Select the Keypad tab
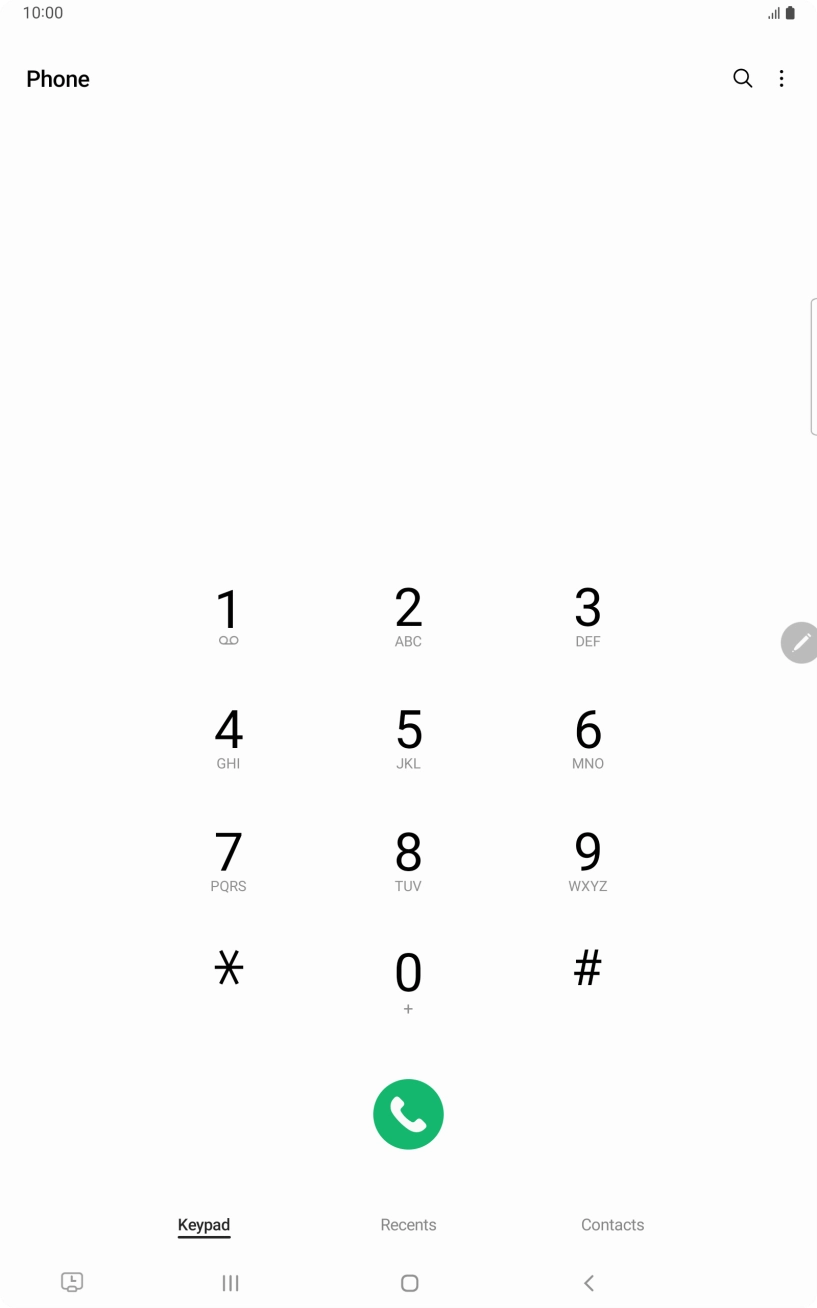Screen dimensions: 817x1308 tap(204, 1224)
